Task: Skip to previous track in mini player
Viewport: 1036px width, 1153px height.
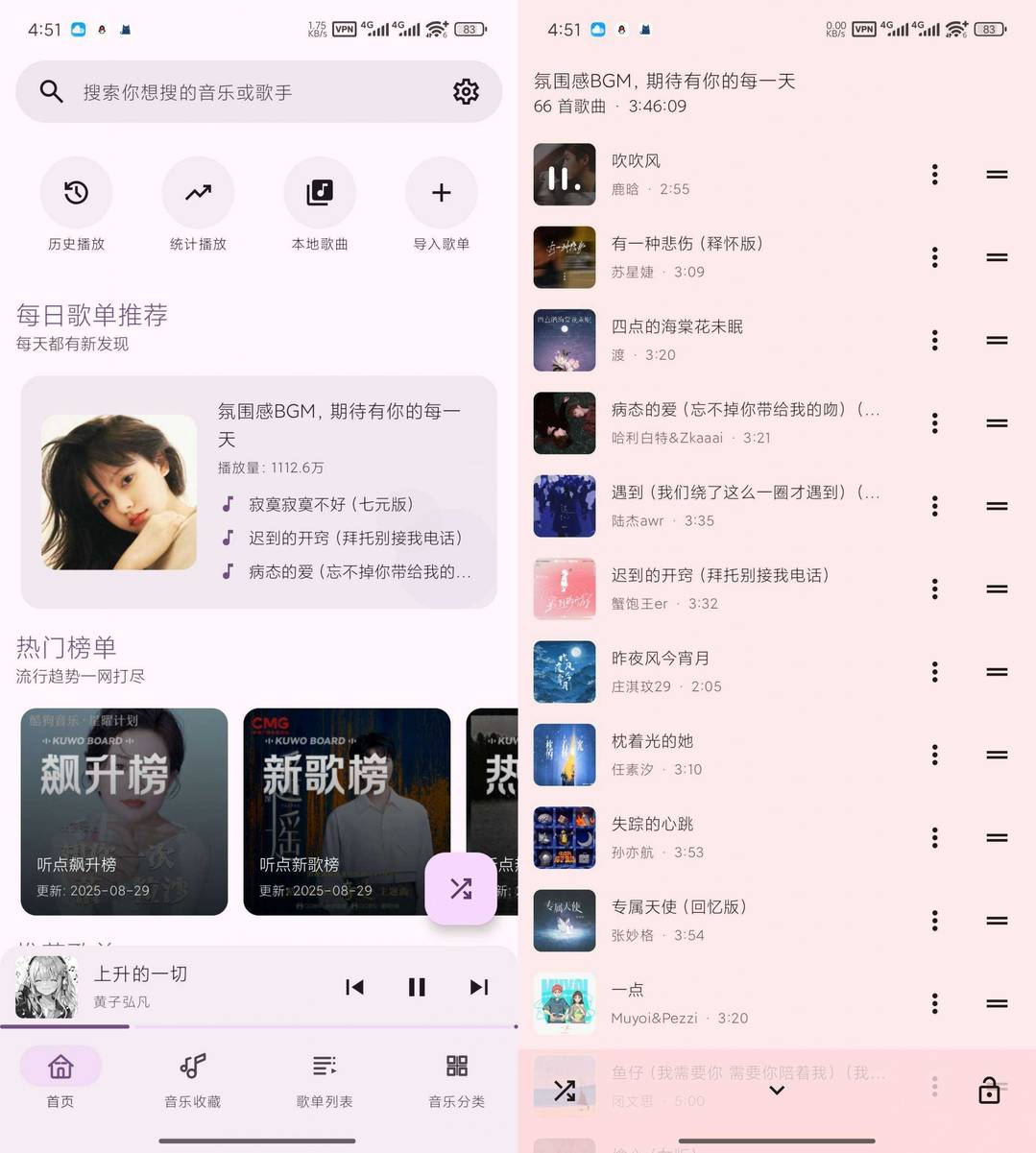Action: pyautogui.click(x=354, y=987)
